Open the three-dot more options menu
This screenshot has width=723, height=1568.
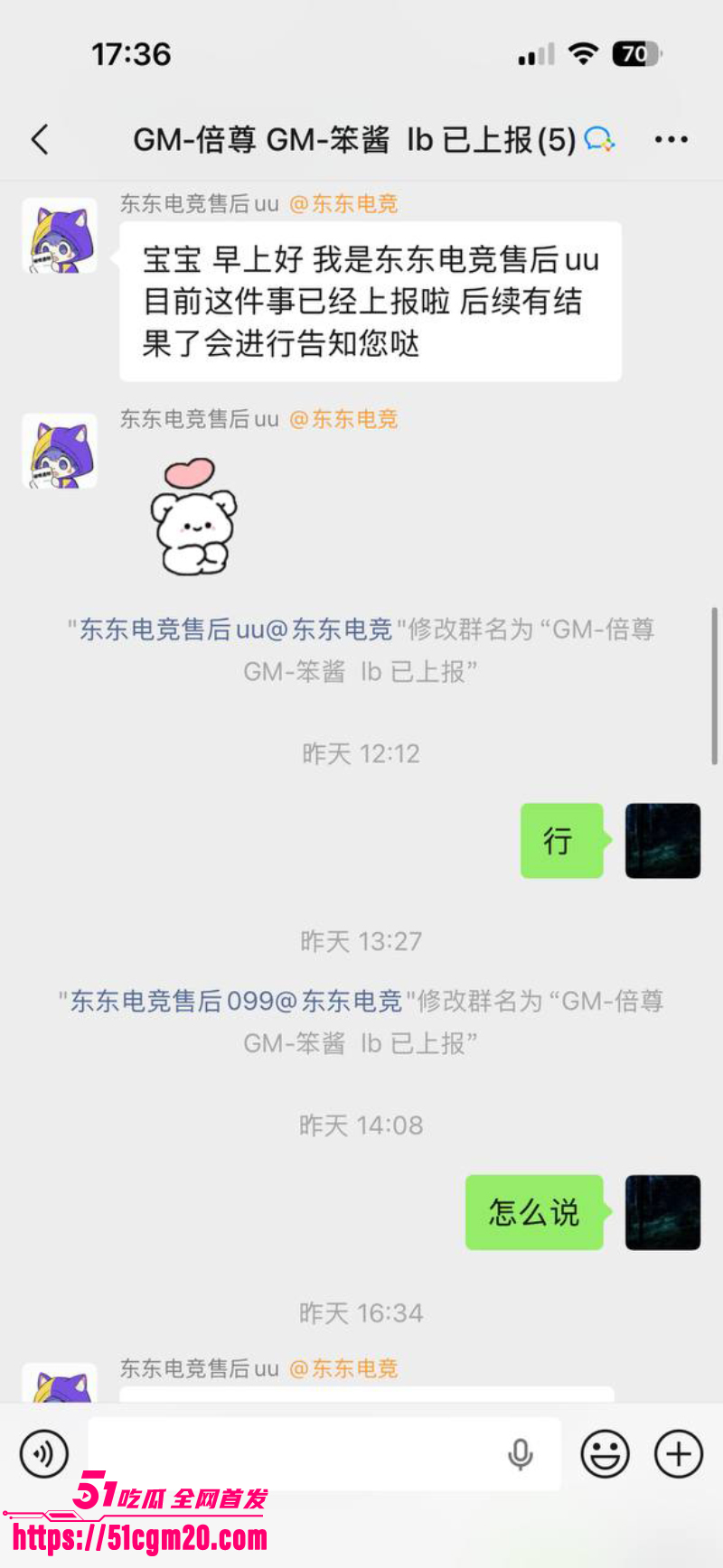pyautogui.click(x=671, y=140)
